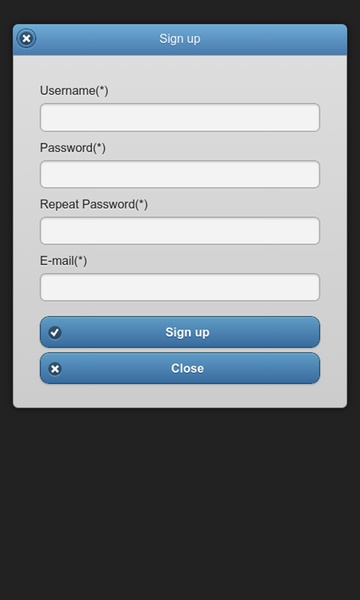Tap the E-mail input field

pyautogui.click(x=180, y=287)
